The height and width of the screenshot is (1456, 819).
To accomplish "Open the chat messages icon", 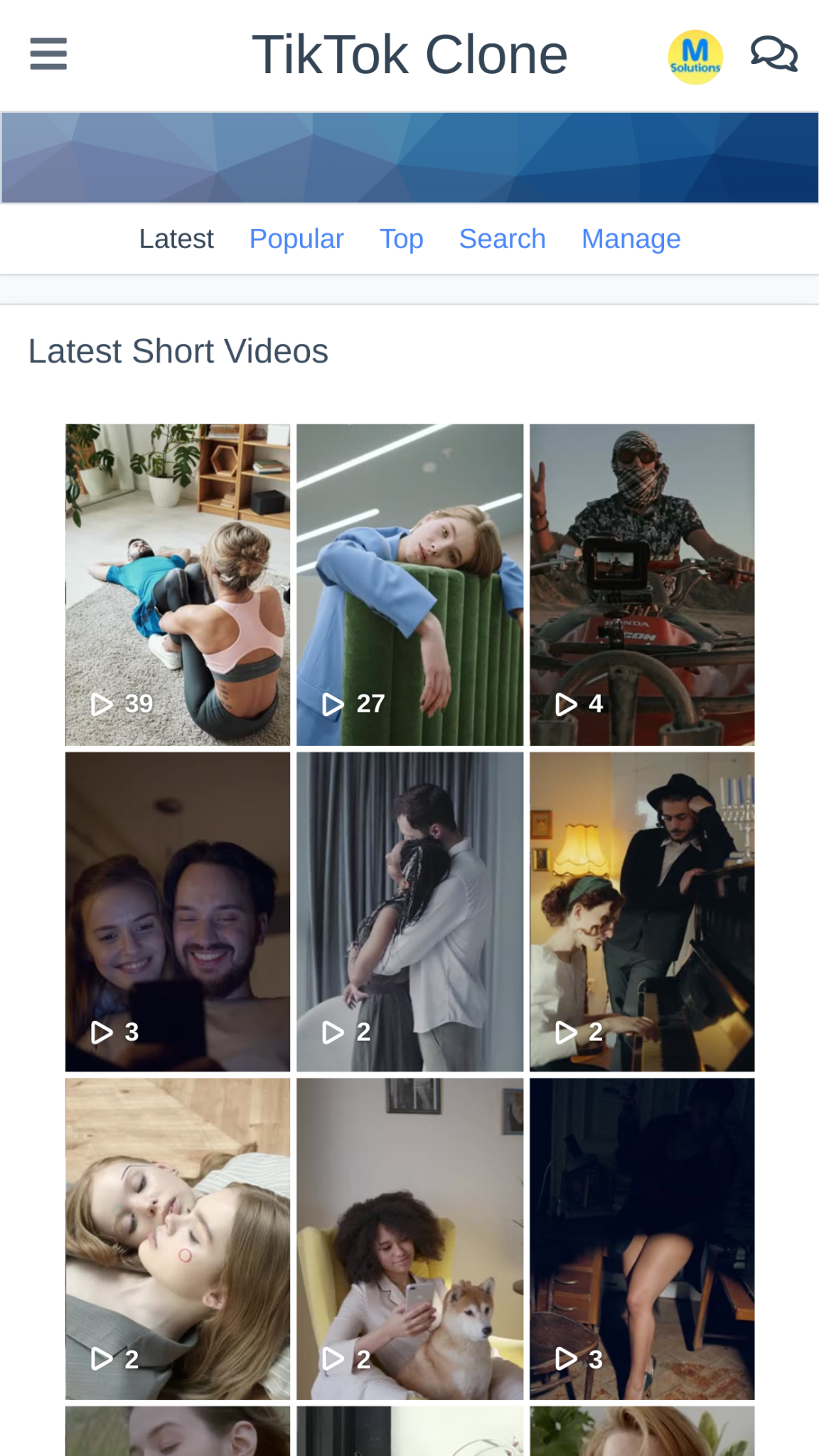I will tap(773, 55).
